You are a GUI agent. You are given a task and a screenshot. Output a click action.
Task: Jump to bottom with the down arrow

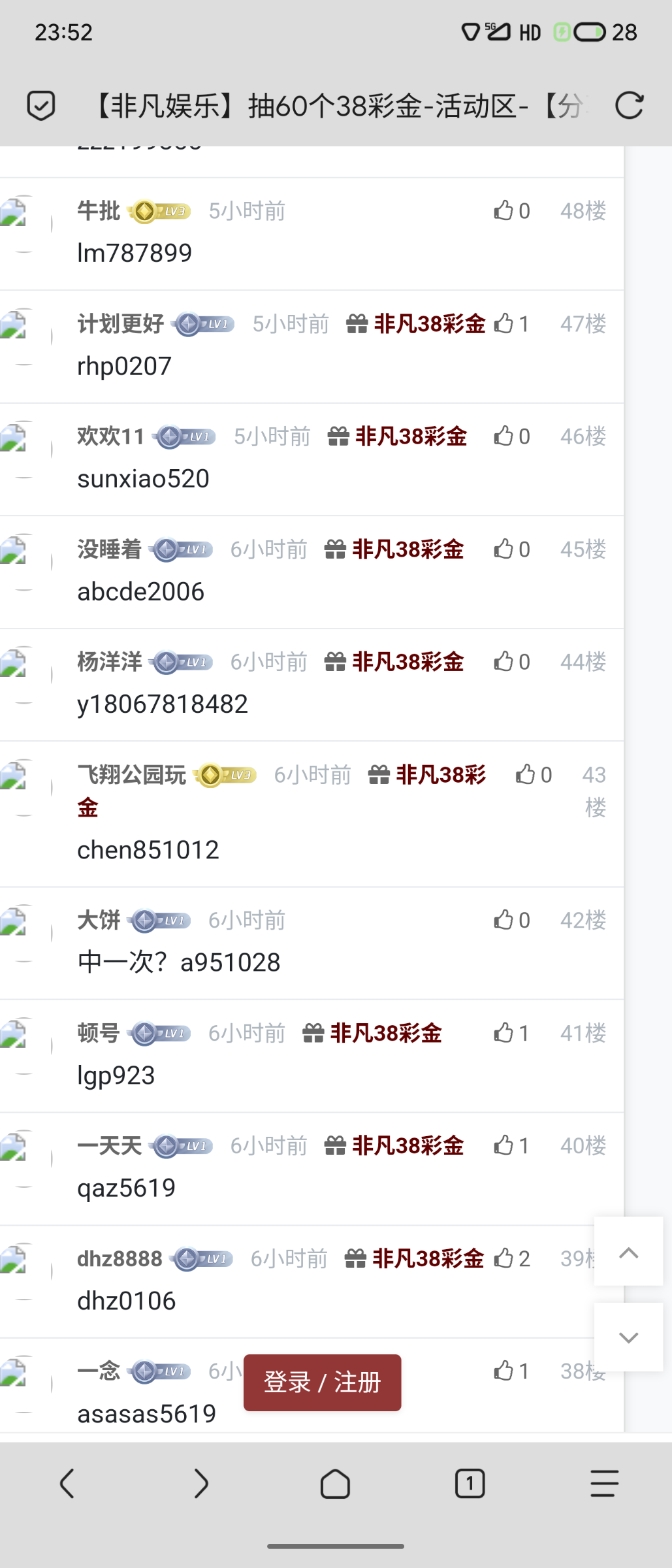pyautogui.click(x=628, y=1337)
